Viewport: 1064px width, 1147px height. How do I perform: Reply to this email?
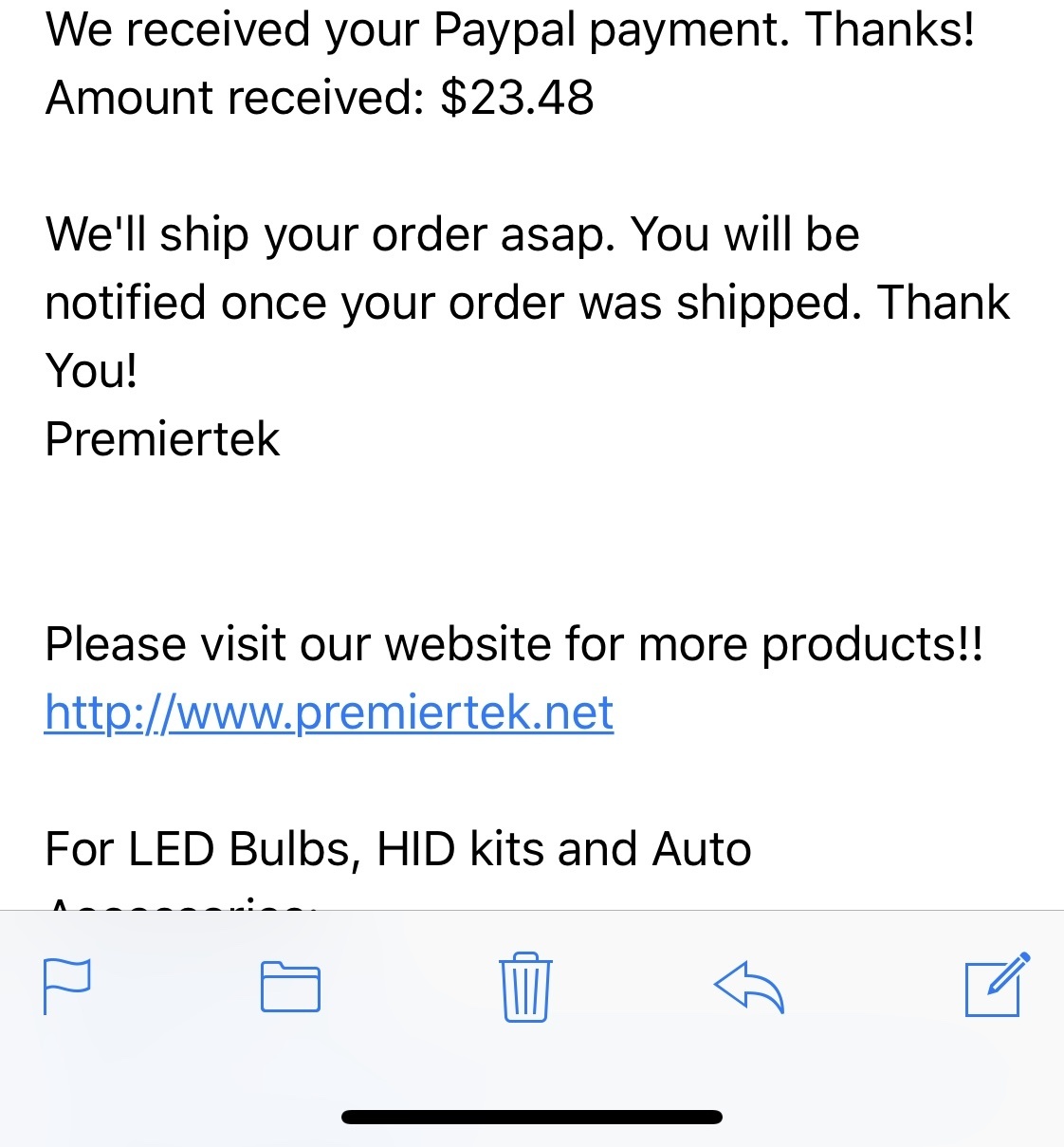click(748, 987)
